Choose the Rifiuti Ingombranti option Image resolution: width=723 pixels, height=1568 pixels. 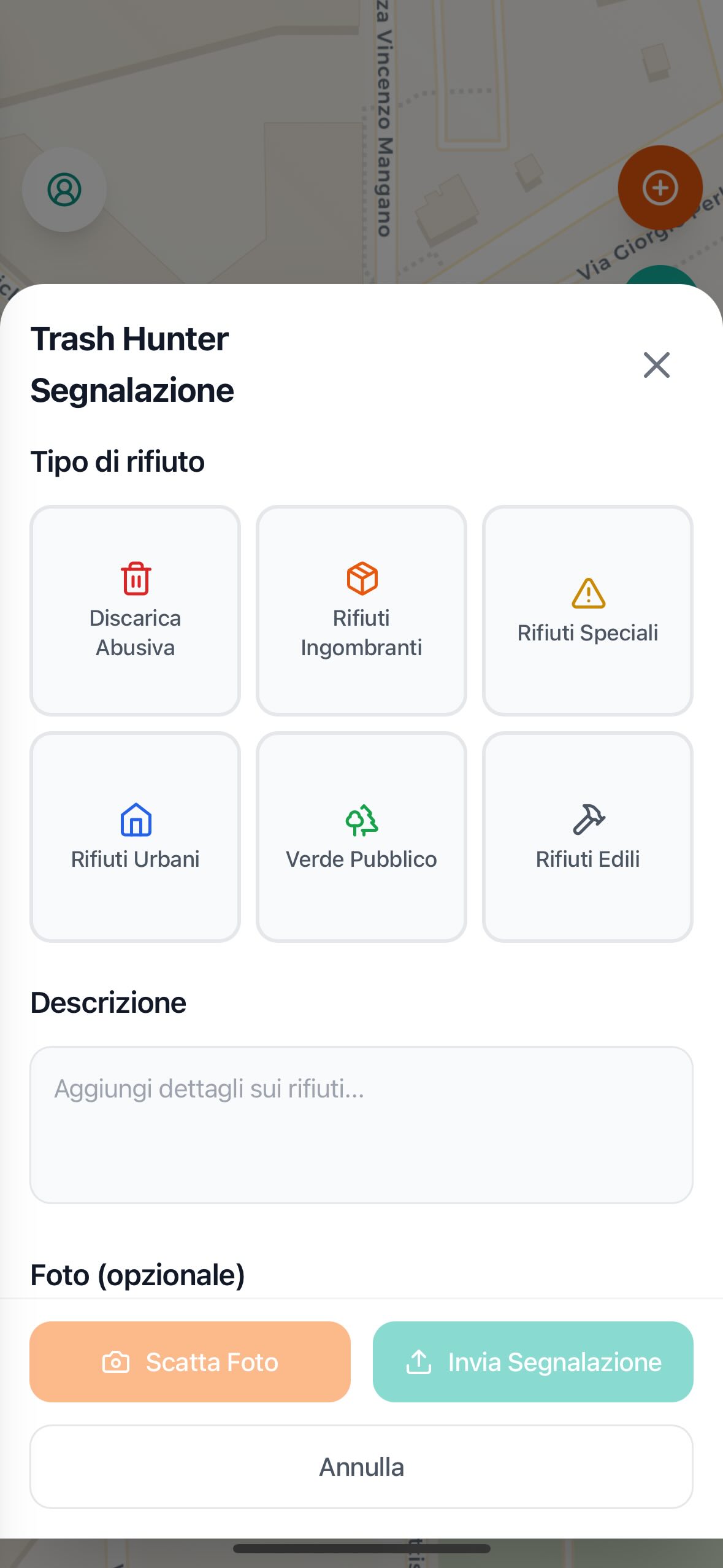(361, 610)
